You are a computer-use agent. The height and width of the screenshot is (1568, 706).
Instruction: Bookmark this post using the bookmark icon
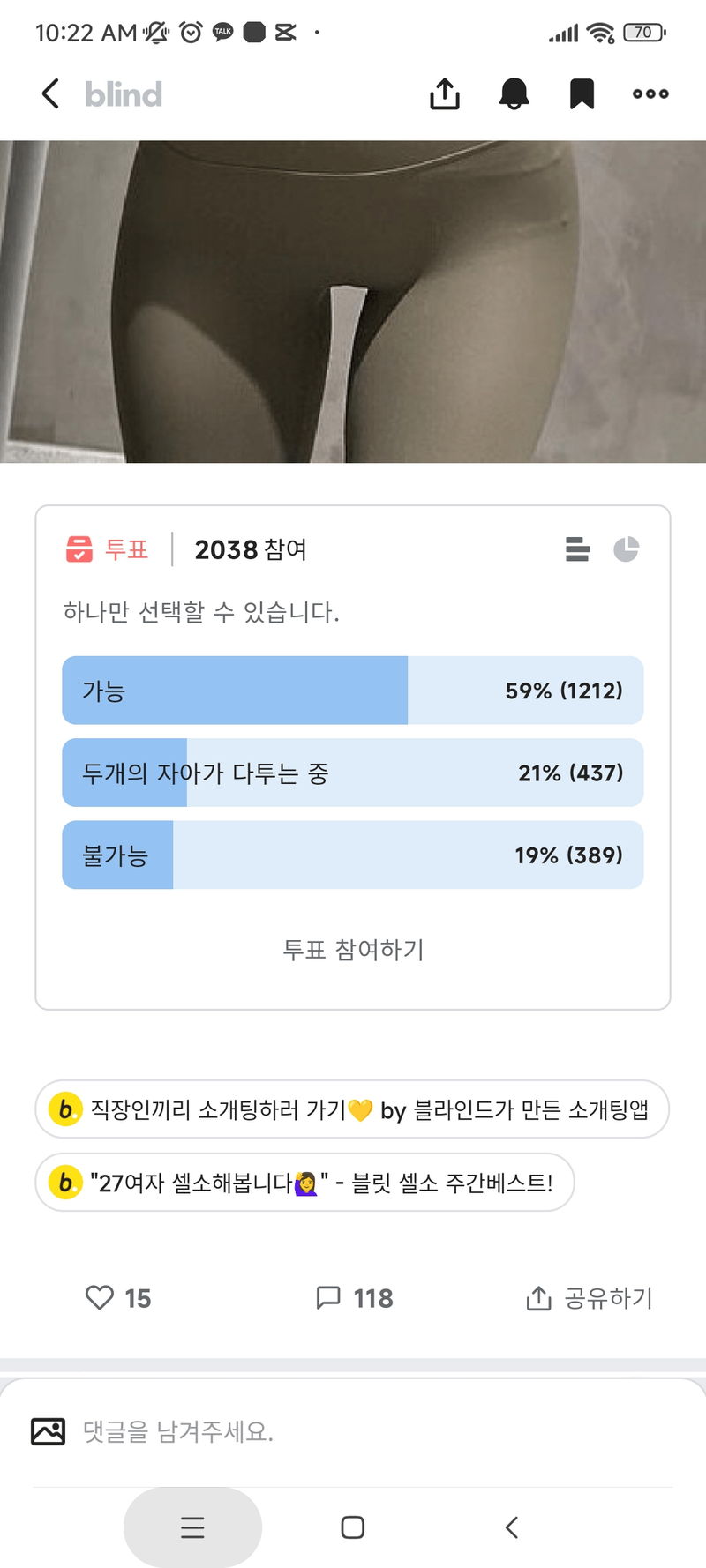(582, 93)
